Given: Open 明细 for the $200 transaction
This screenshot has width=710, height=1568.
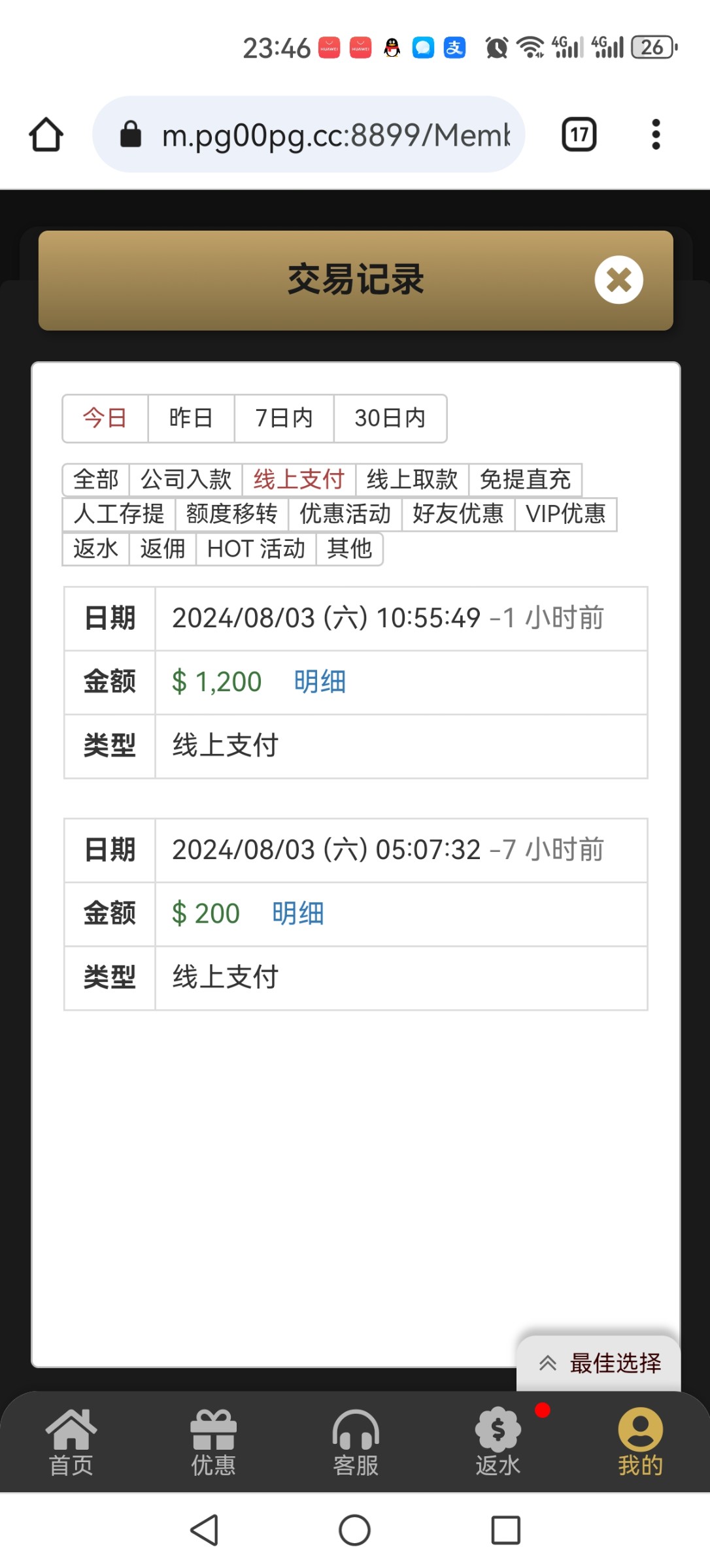Looking at the screenshot, I should pos(297,913).
